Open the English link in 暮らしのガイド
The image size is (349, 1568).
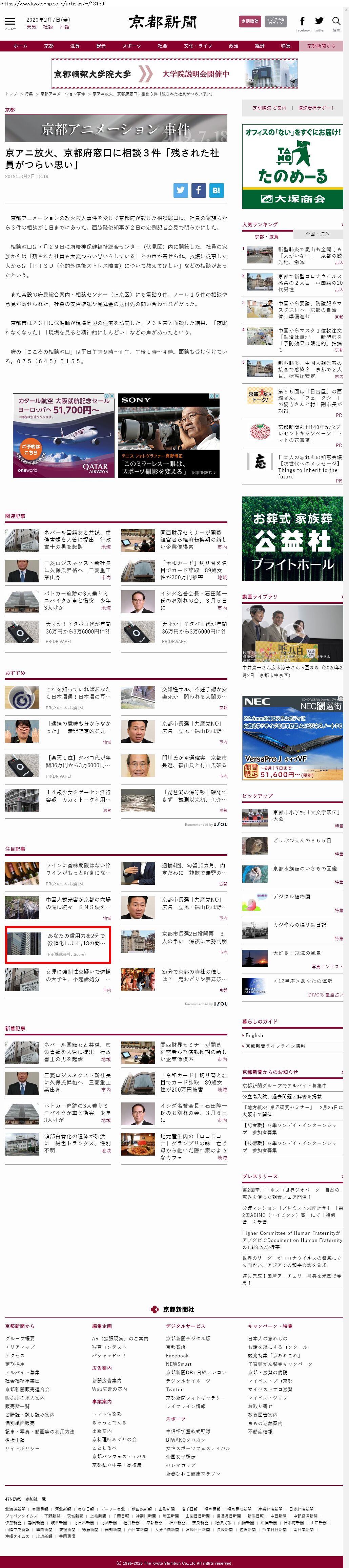pyautogui.click(x=254, y=1035)
